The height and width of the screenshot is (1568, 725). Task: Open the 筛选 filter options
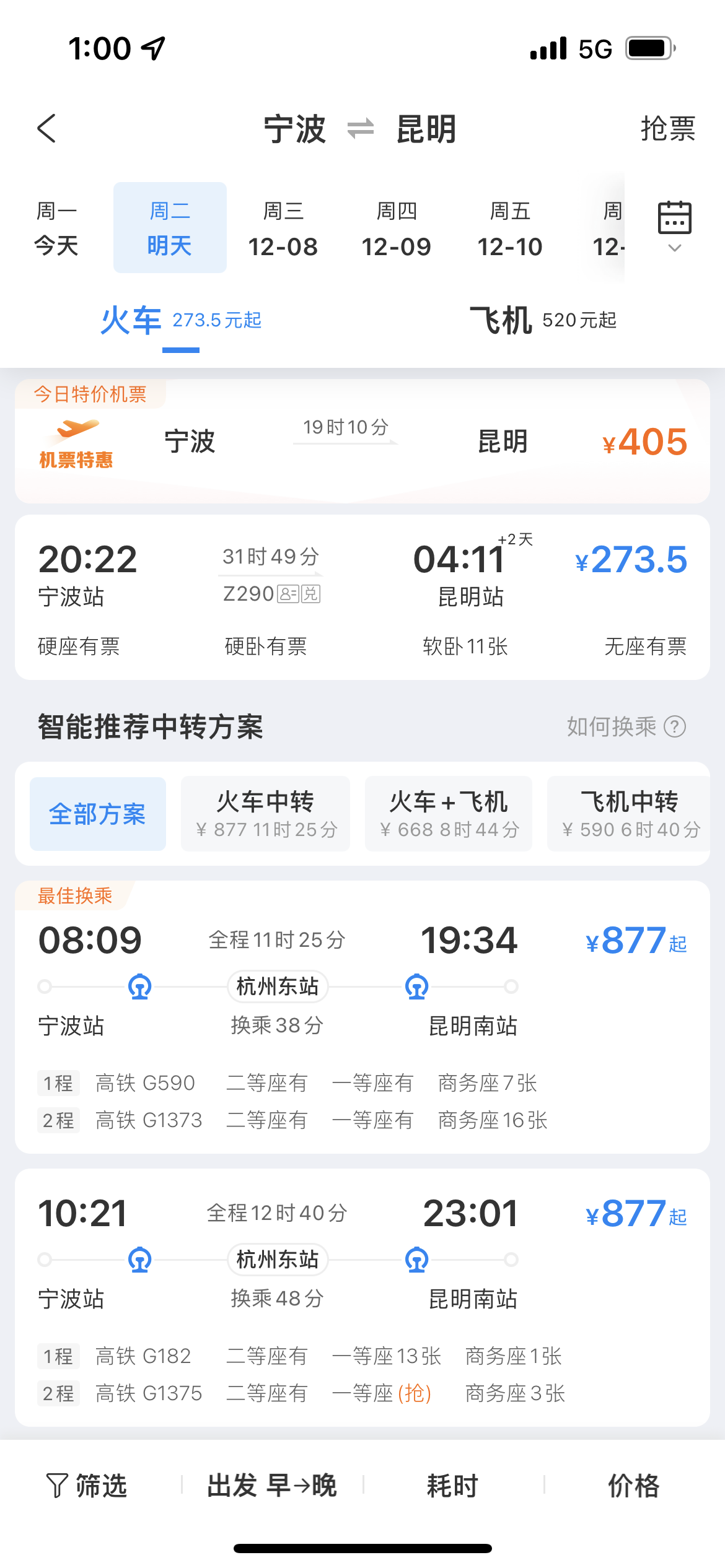pyautogui.click(x=87, y=1486)
